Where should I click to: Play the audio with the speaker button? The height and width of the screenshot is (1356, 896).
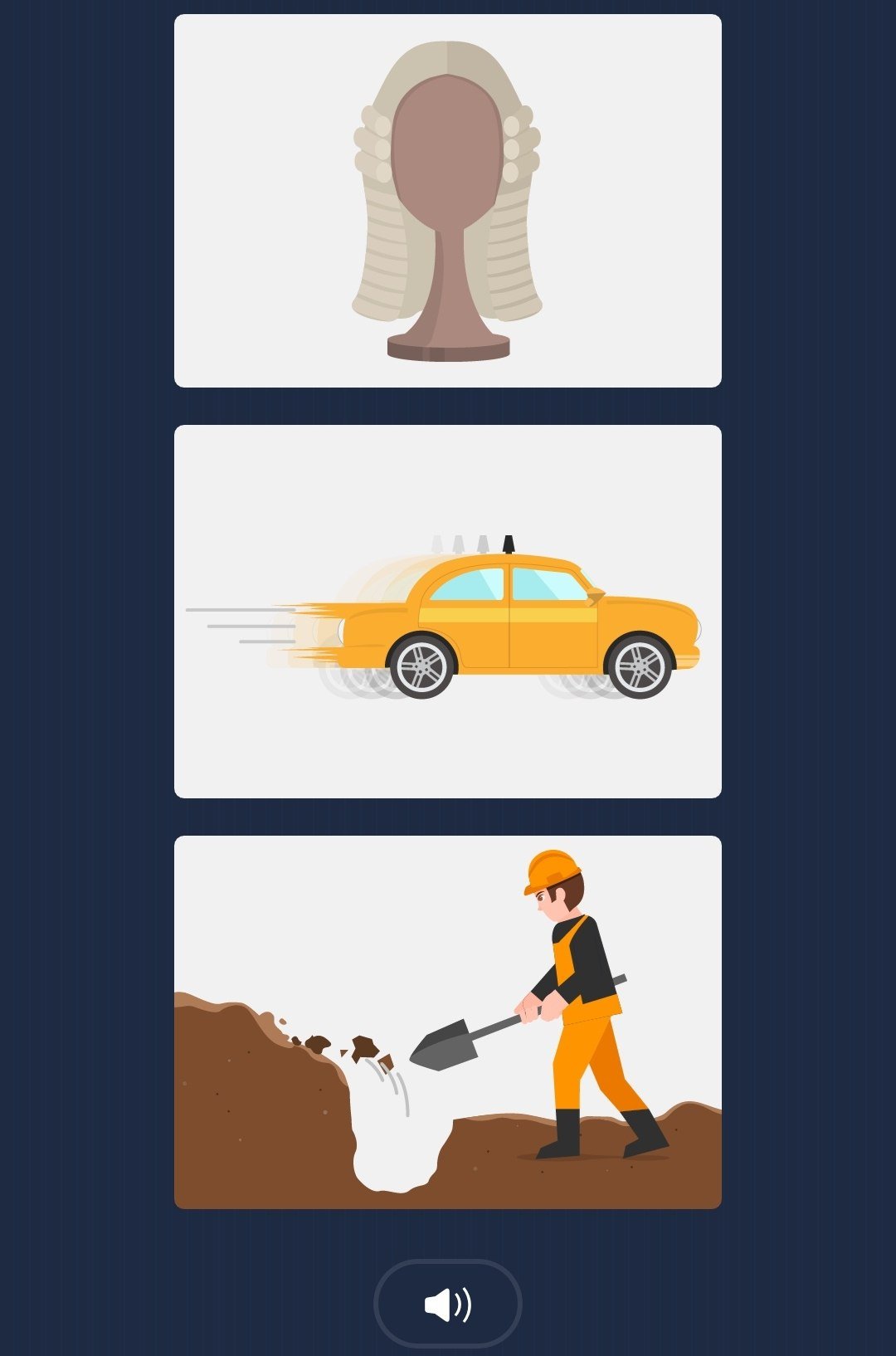pos(448,1304)
